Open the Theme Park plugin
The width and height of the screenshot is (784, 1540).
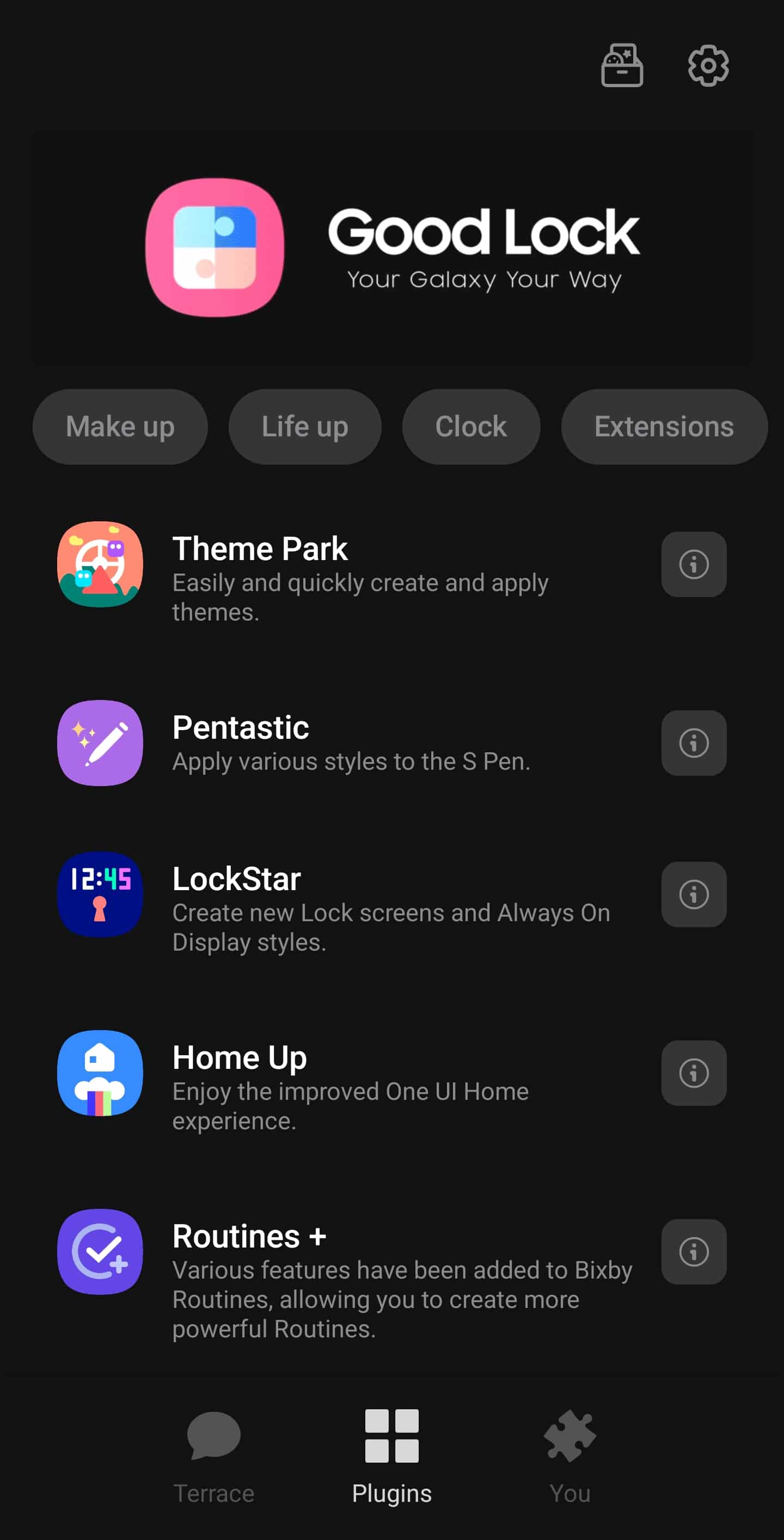pyautogui.click(x=347, y=577)
